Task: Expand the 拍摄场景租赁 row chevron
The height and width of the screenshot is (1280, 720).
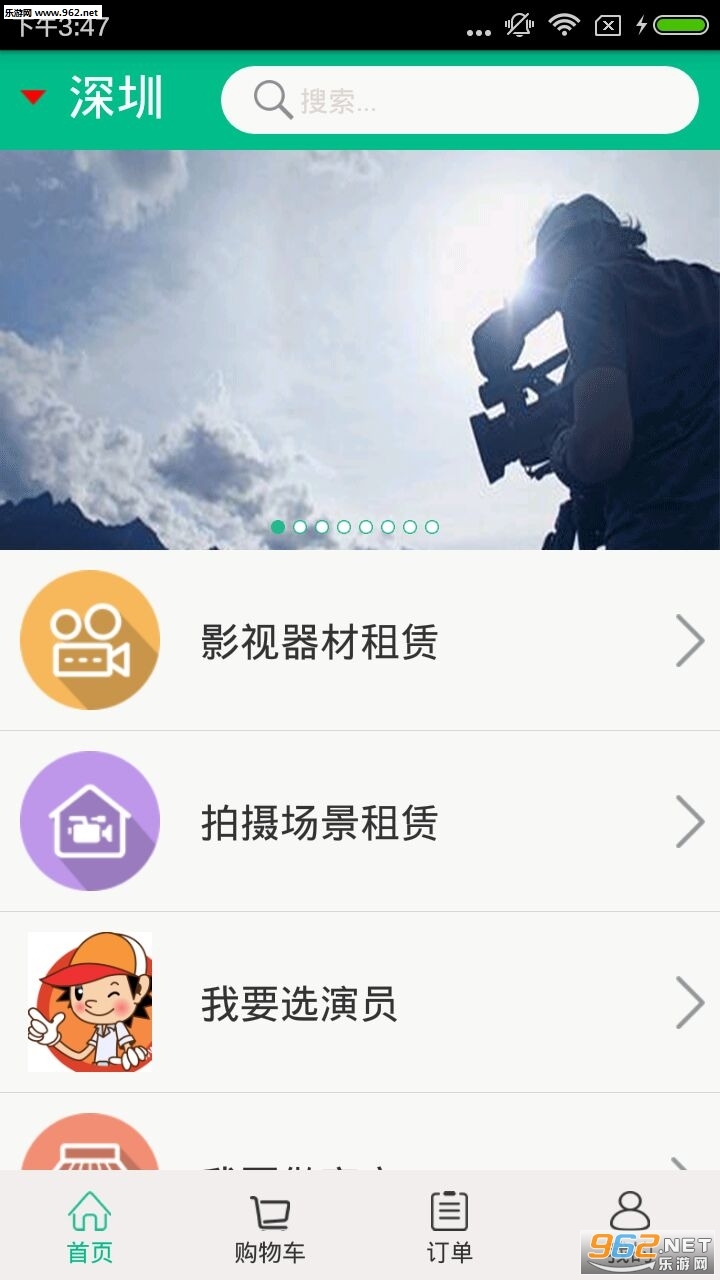Action: point(690,822)
